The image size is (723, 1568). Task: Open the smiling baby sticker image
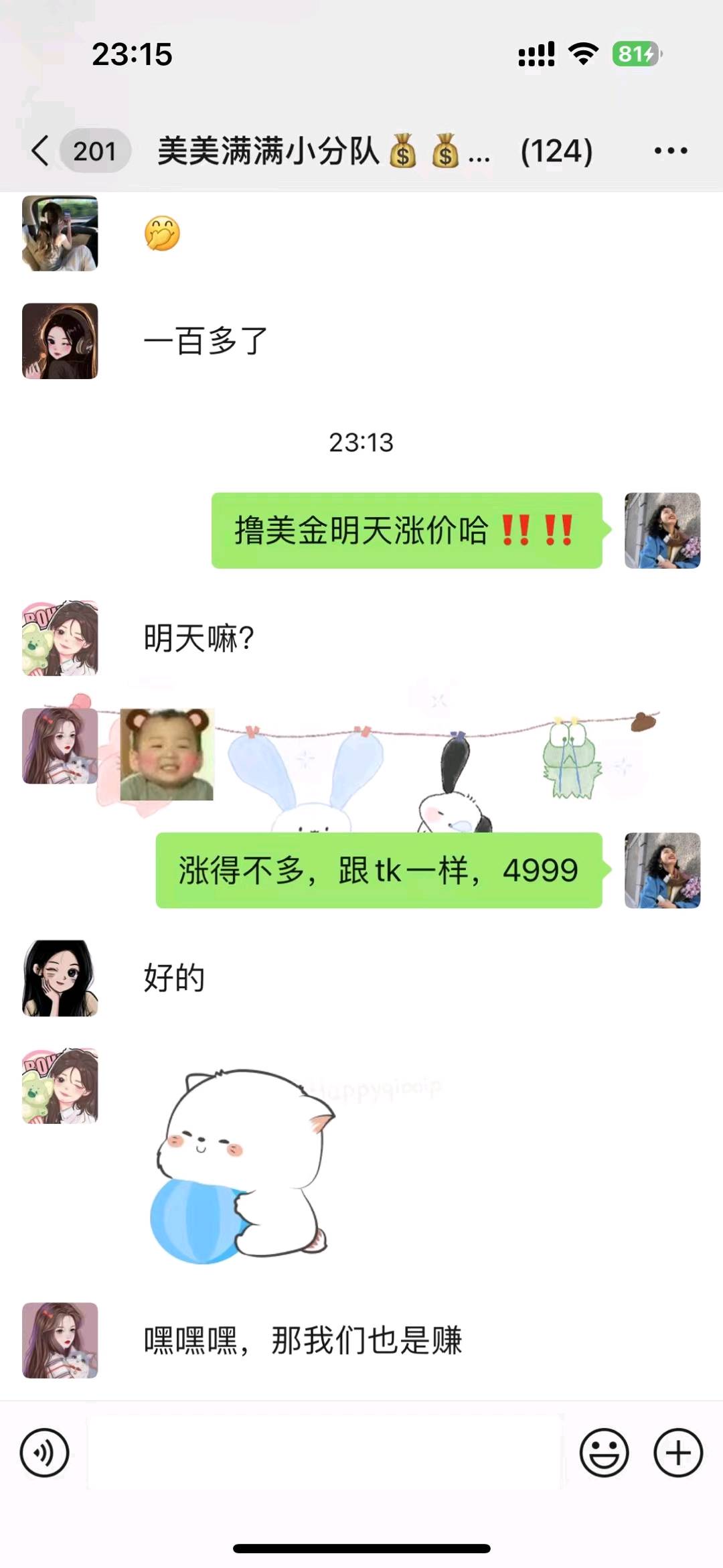pos(167,754)
